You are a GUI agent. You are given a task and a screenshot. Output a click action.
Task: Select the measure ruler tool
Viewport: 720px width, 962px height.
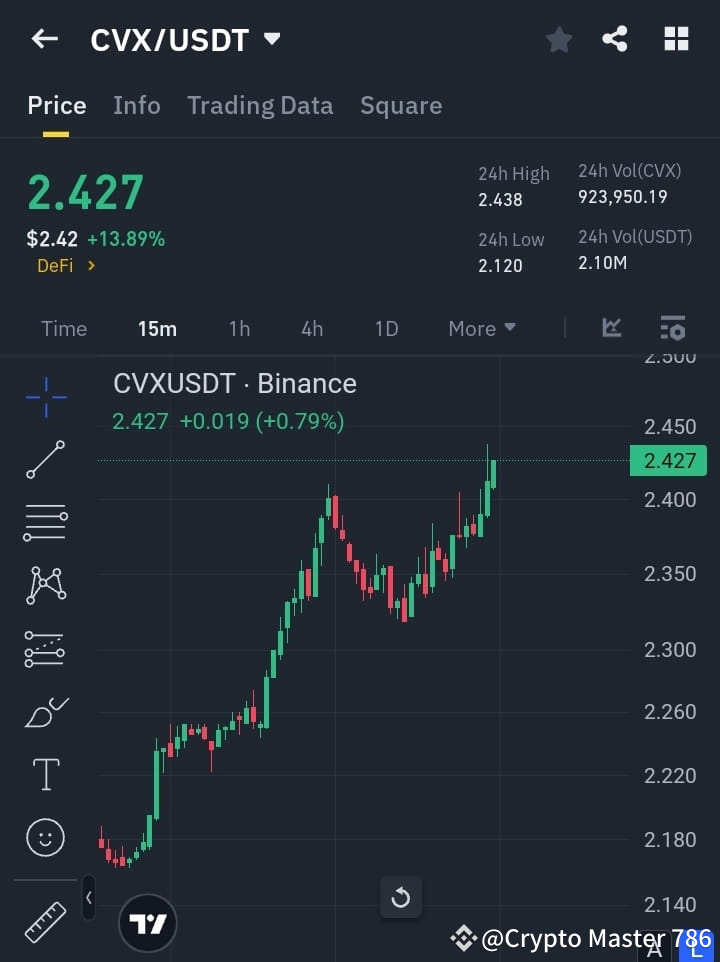click(45, 915)
